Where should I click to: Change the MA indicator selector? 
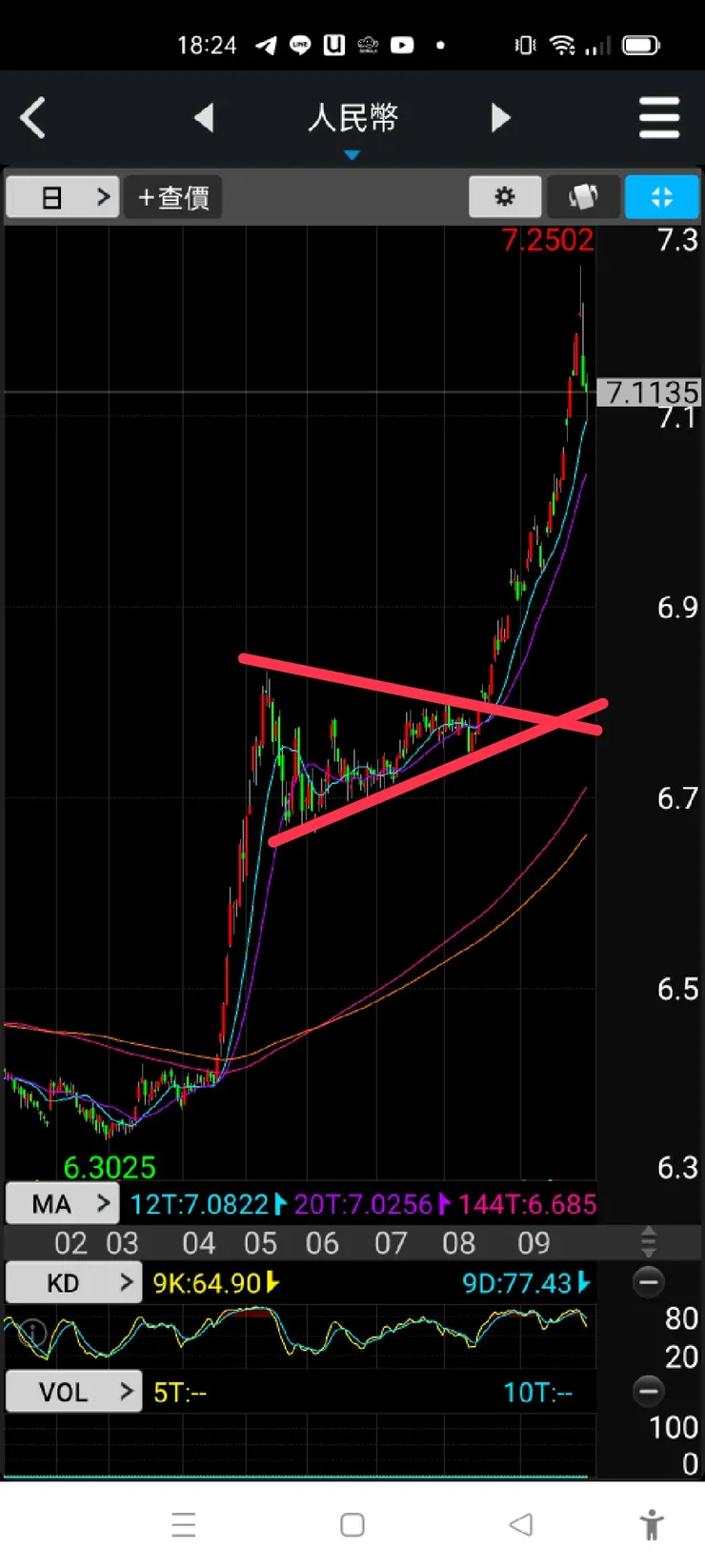(x=63, y=1204)
